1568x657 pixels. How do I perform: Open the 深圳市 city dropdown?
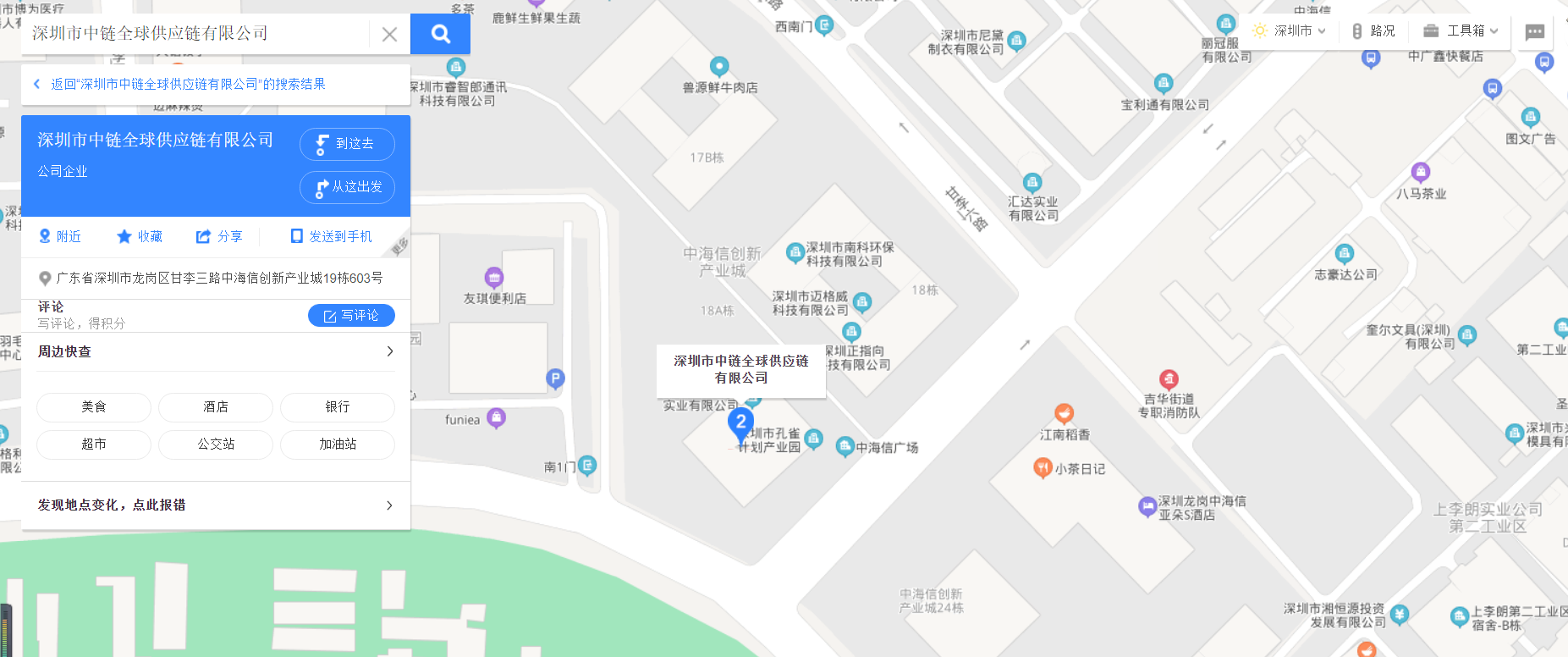1290,30
